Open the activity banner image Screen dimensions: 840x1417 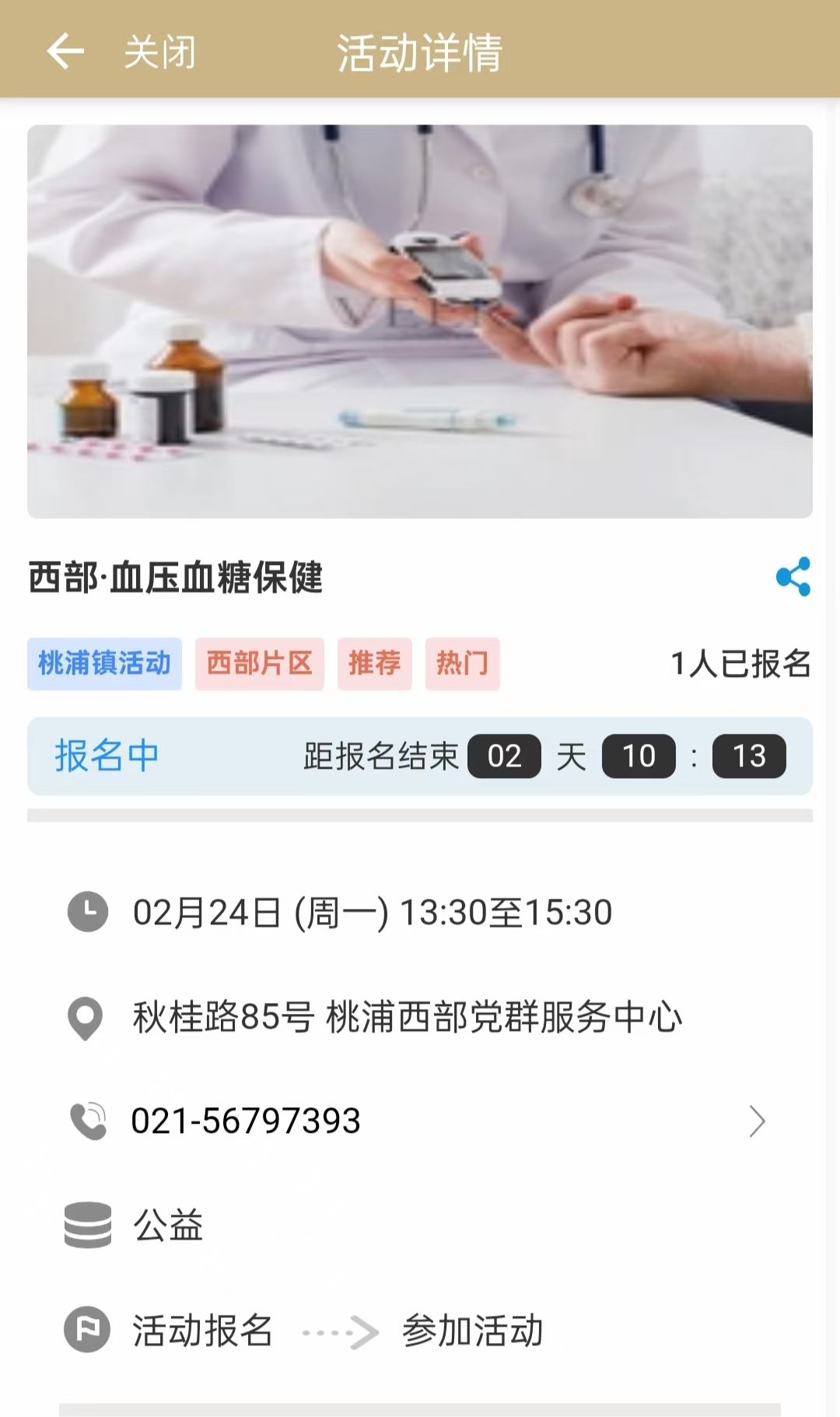(x=420, y=321)
